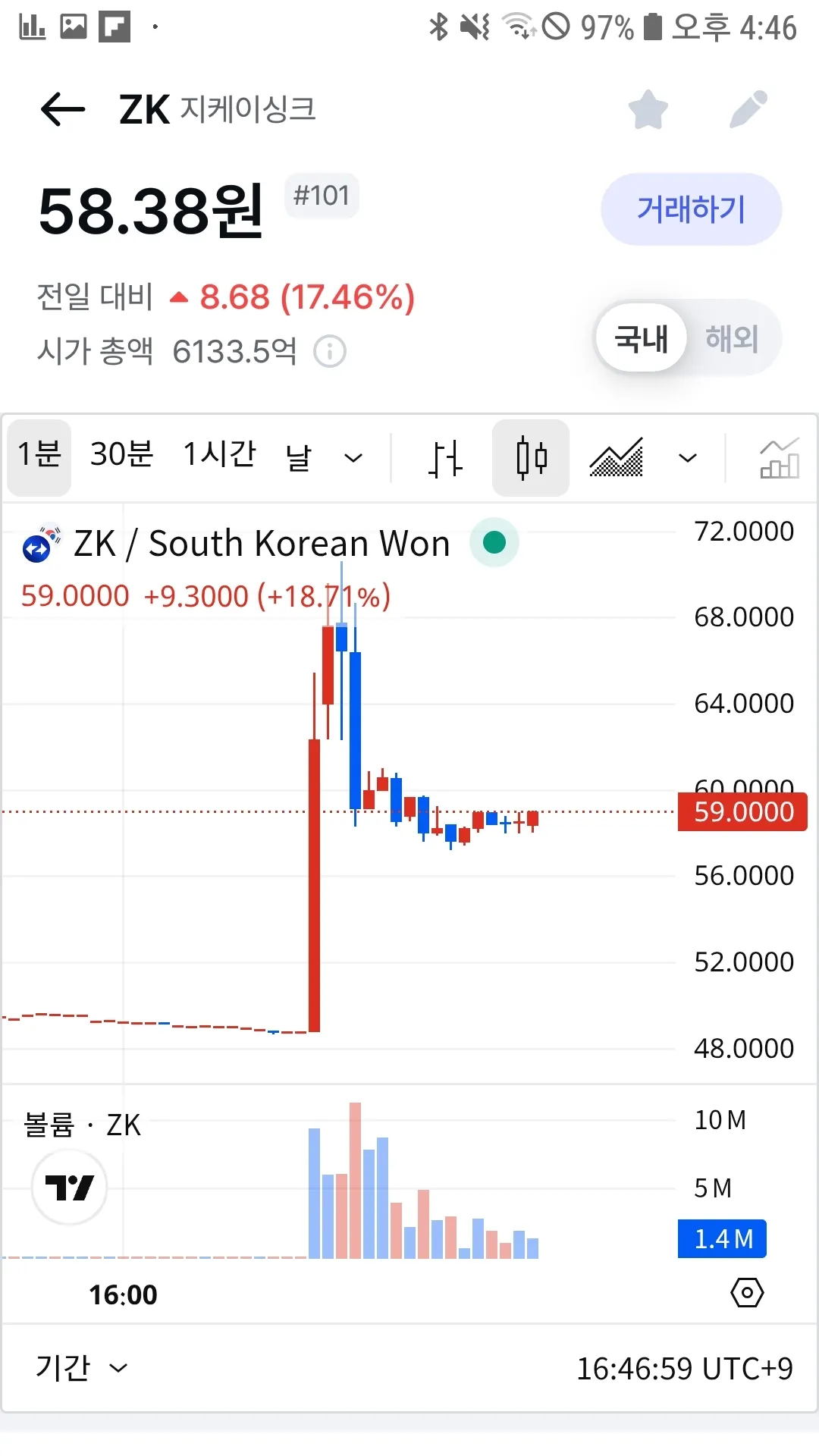Show info about 시가 총액
This screenshot has height=1456, width=819.
[330, 352]
